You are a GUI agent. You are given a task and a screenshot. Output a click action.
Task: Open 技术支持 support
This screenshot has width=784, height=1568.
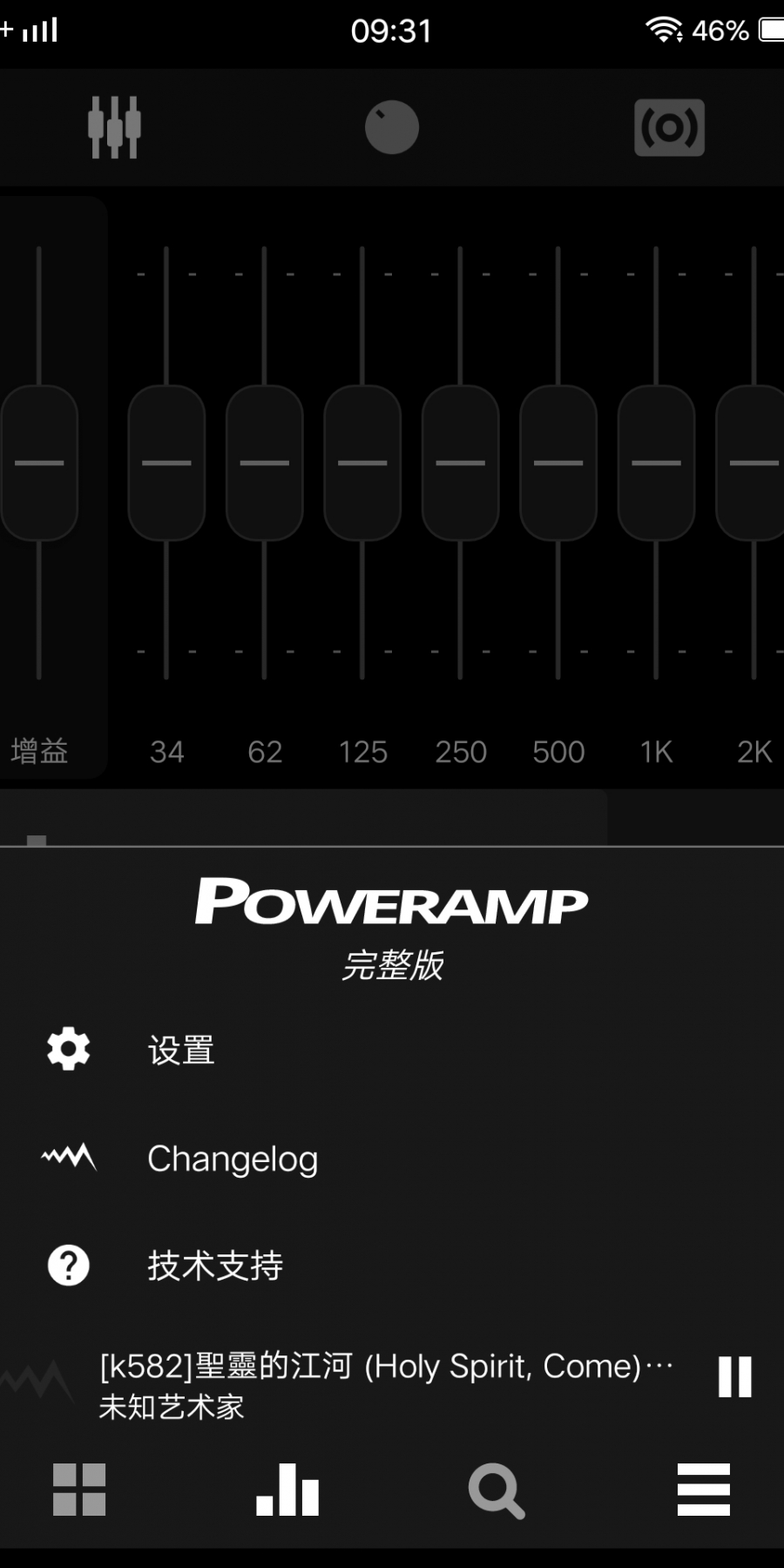tap(215, 1266)
